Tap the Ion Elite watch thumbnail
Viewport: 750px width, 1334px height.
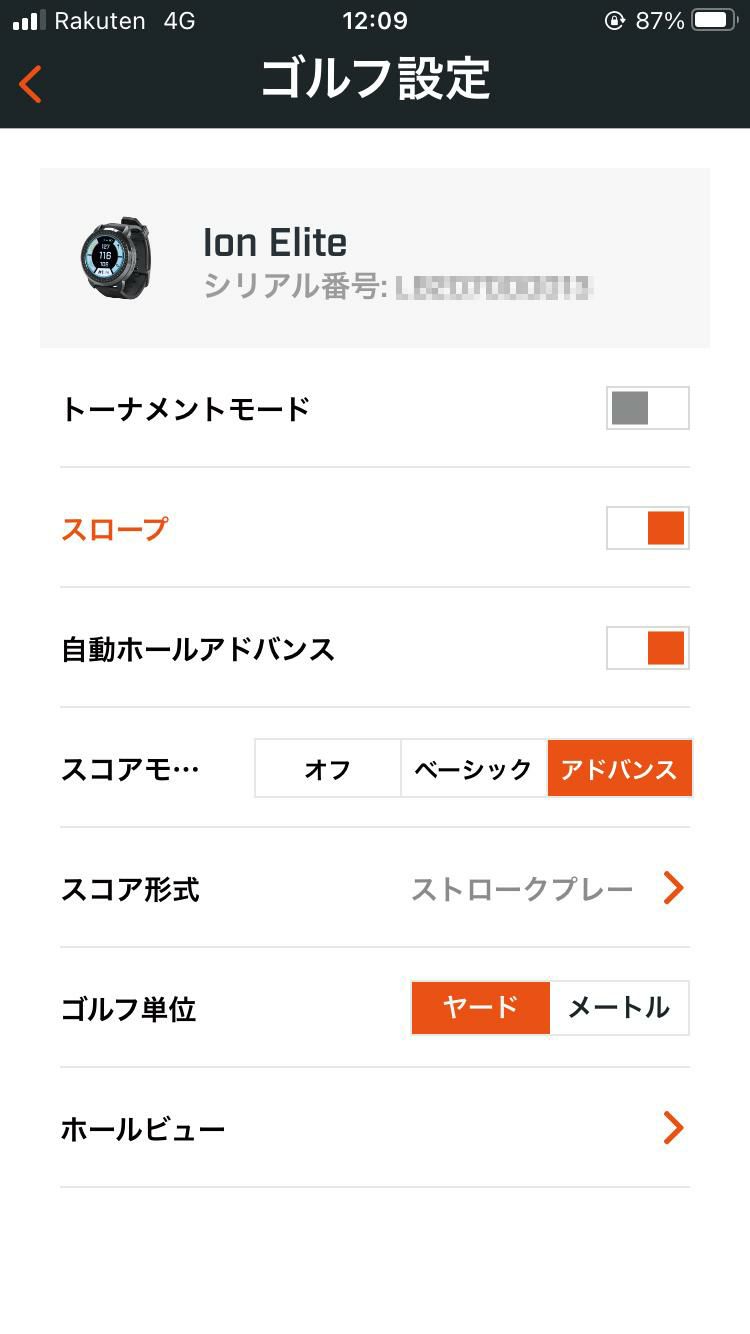click(x=117, y=260)
